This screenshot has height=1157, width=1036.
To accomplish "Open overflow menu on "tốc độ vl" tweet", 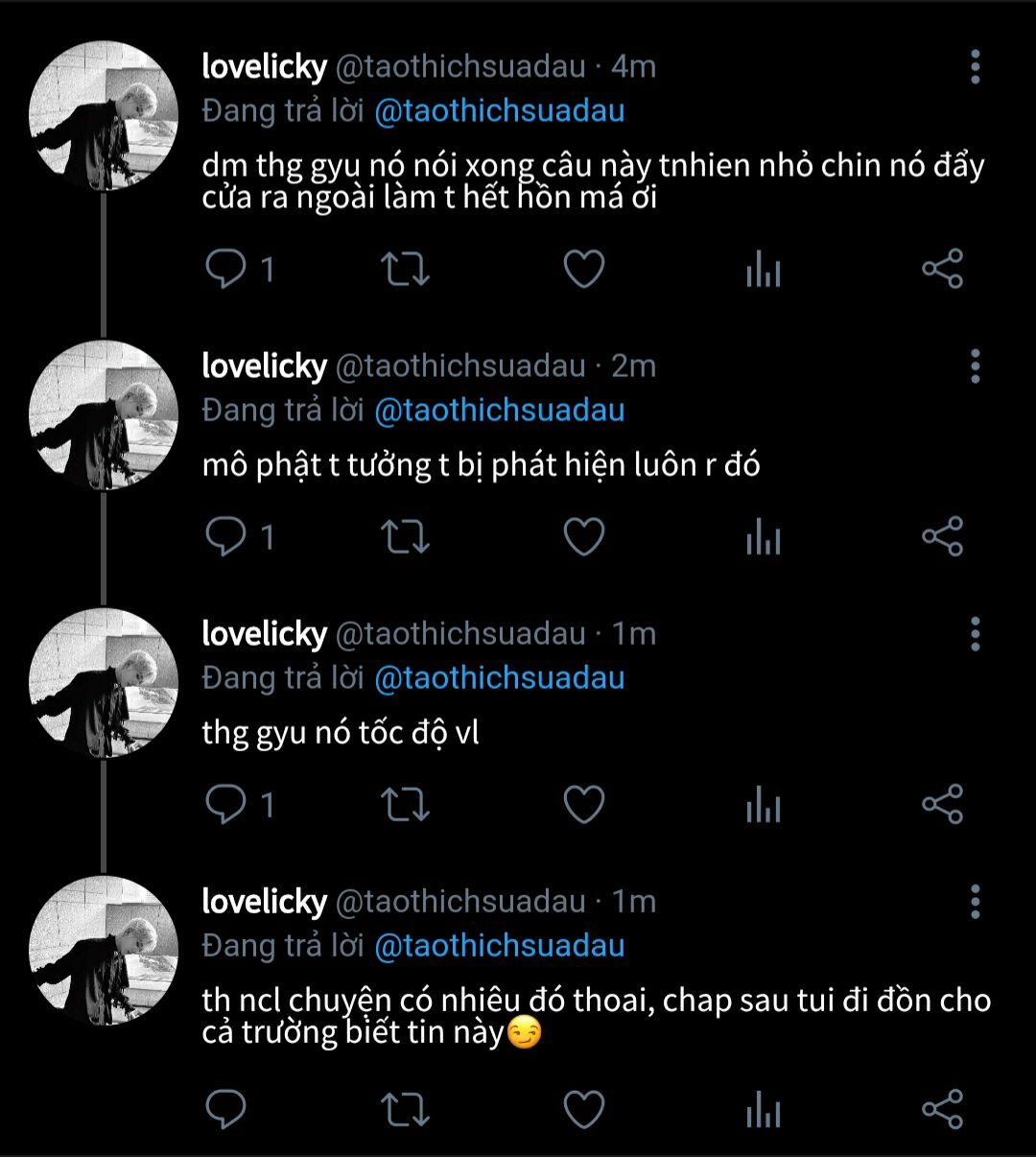I will (x=975, y=634).
